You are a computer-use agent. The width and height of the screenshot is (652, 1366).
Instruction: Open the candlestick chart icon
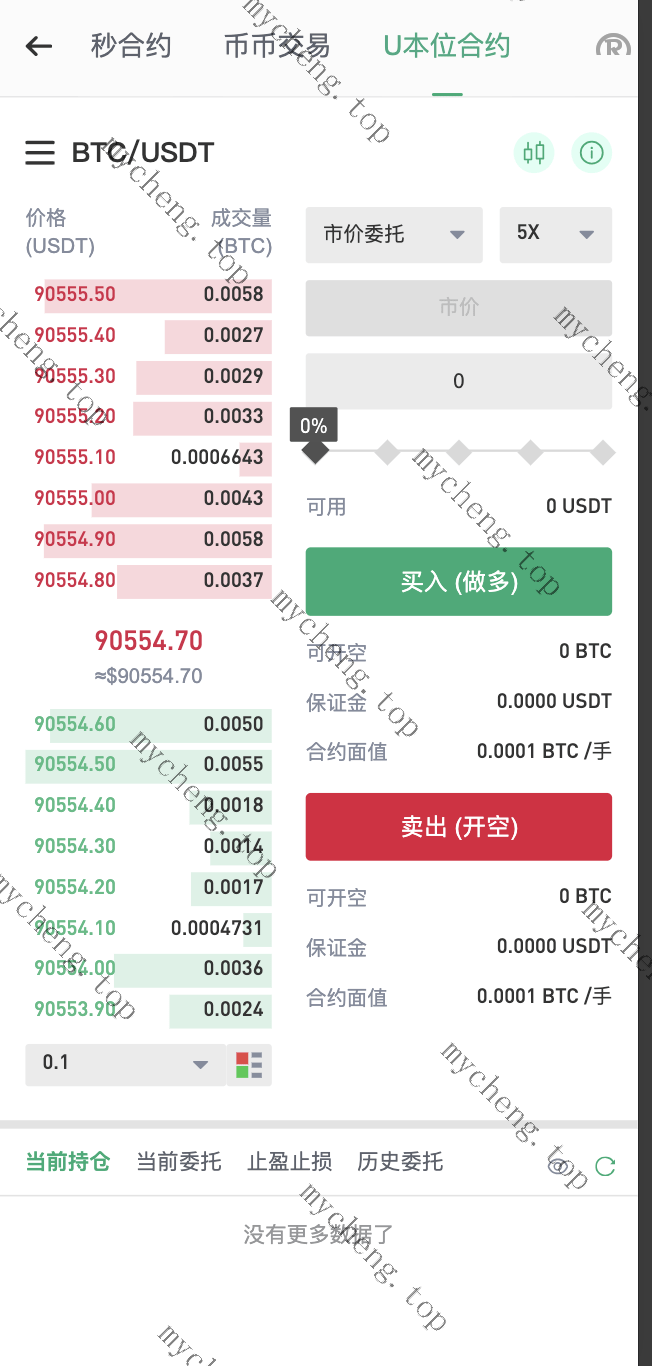(x=534, y=153)
